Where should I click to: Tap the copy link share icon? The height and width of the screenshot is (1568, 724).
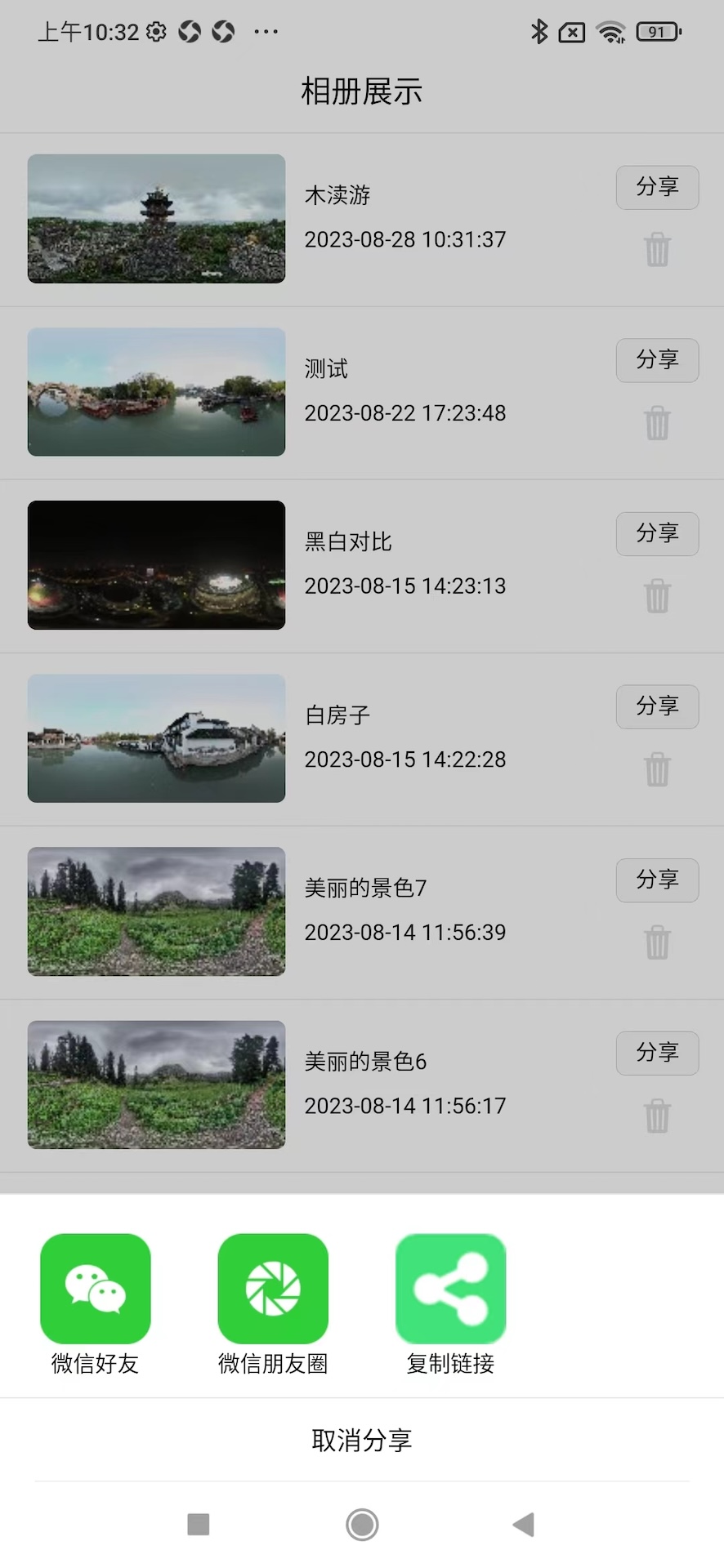[x=450, y=1289]
